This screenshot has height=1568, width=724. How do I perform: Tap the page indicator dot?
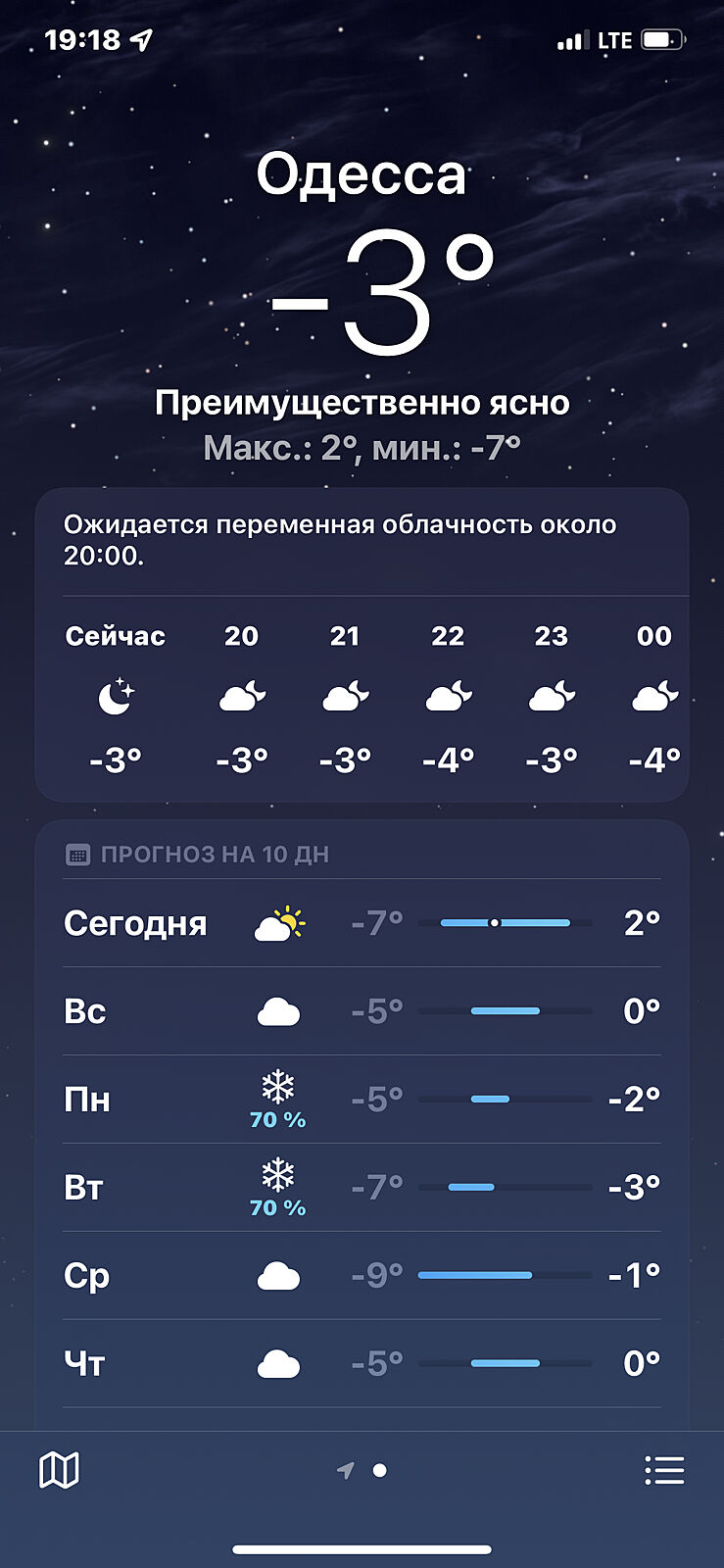(380, 1470)
